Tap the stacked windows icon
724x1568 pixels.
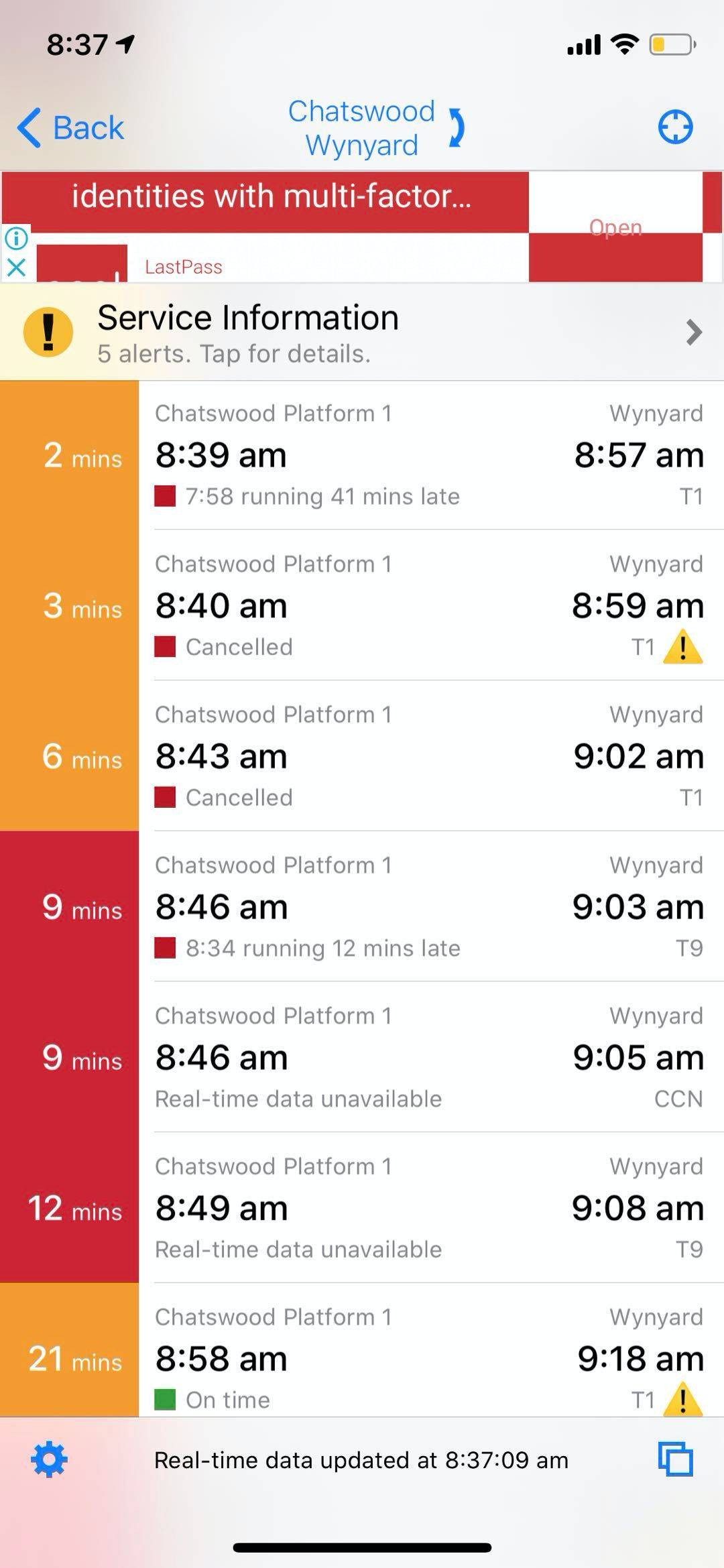pyautogui.click(x=676, y=1459)
